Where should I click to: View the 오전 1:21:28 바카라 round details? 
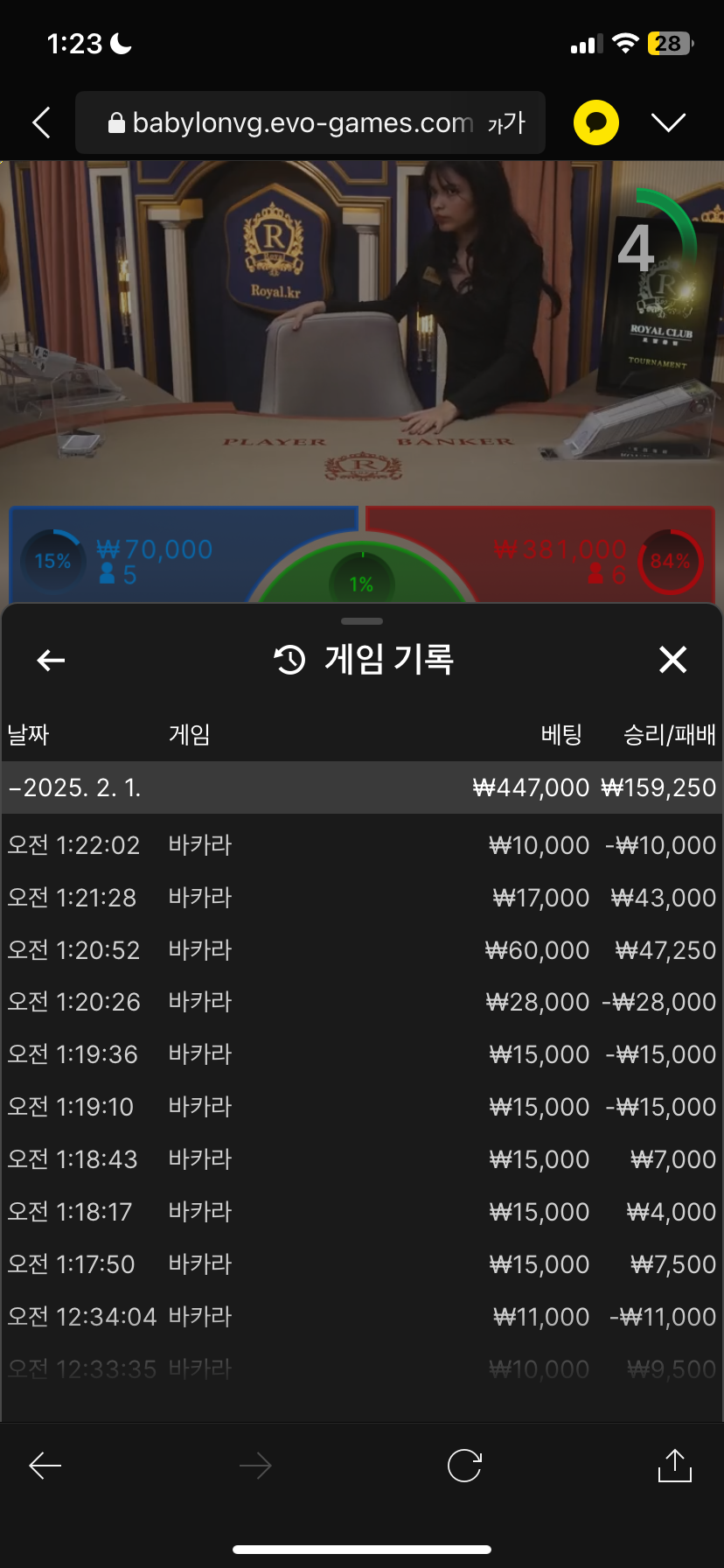[x=362, y=898]
